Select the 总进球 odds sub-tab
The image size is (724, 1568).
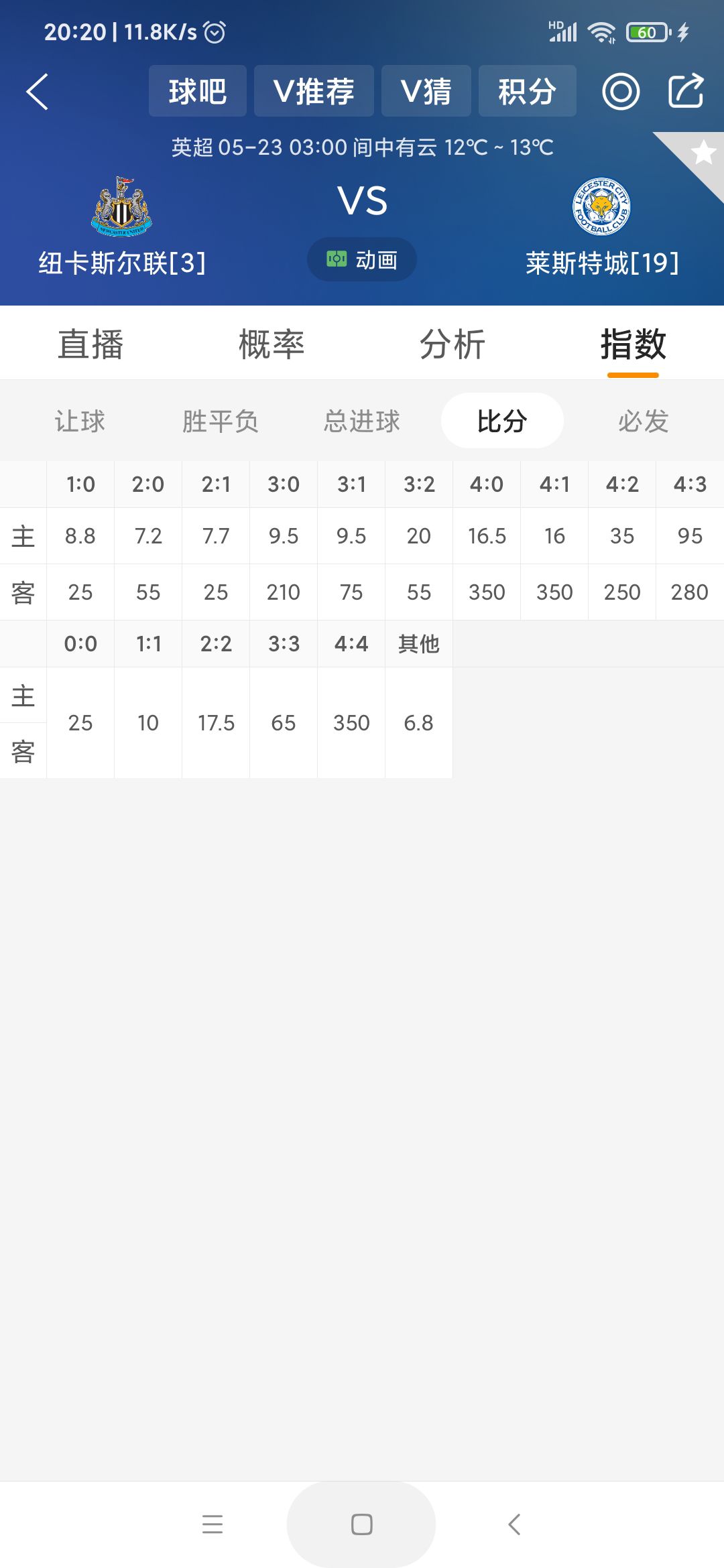[362, 421]
